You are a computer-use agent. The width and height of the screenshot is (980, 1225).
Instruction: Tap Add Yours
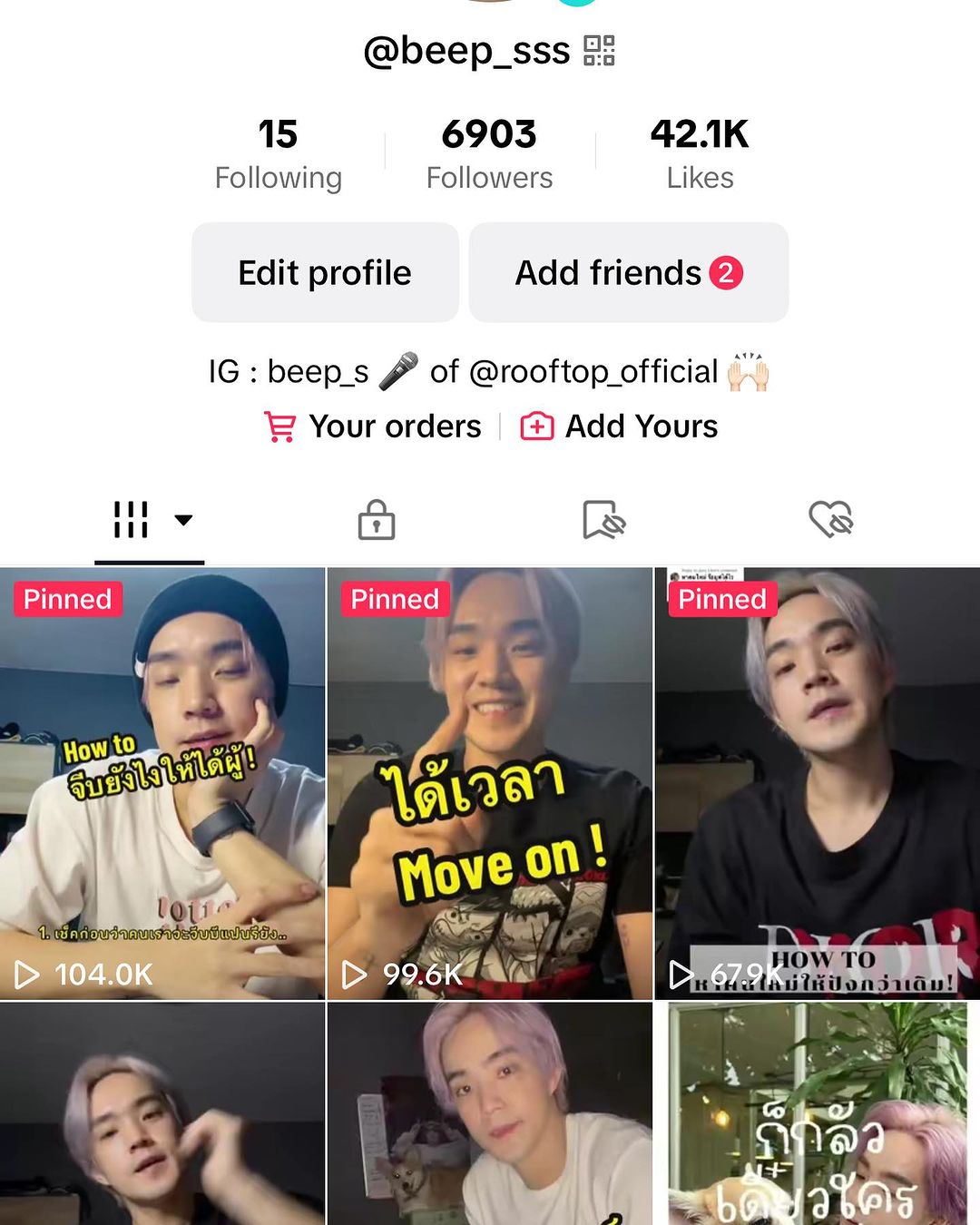click(619, 426)
